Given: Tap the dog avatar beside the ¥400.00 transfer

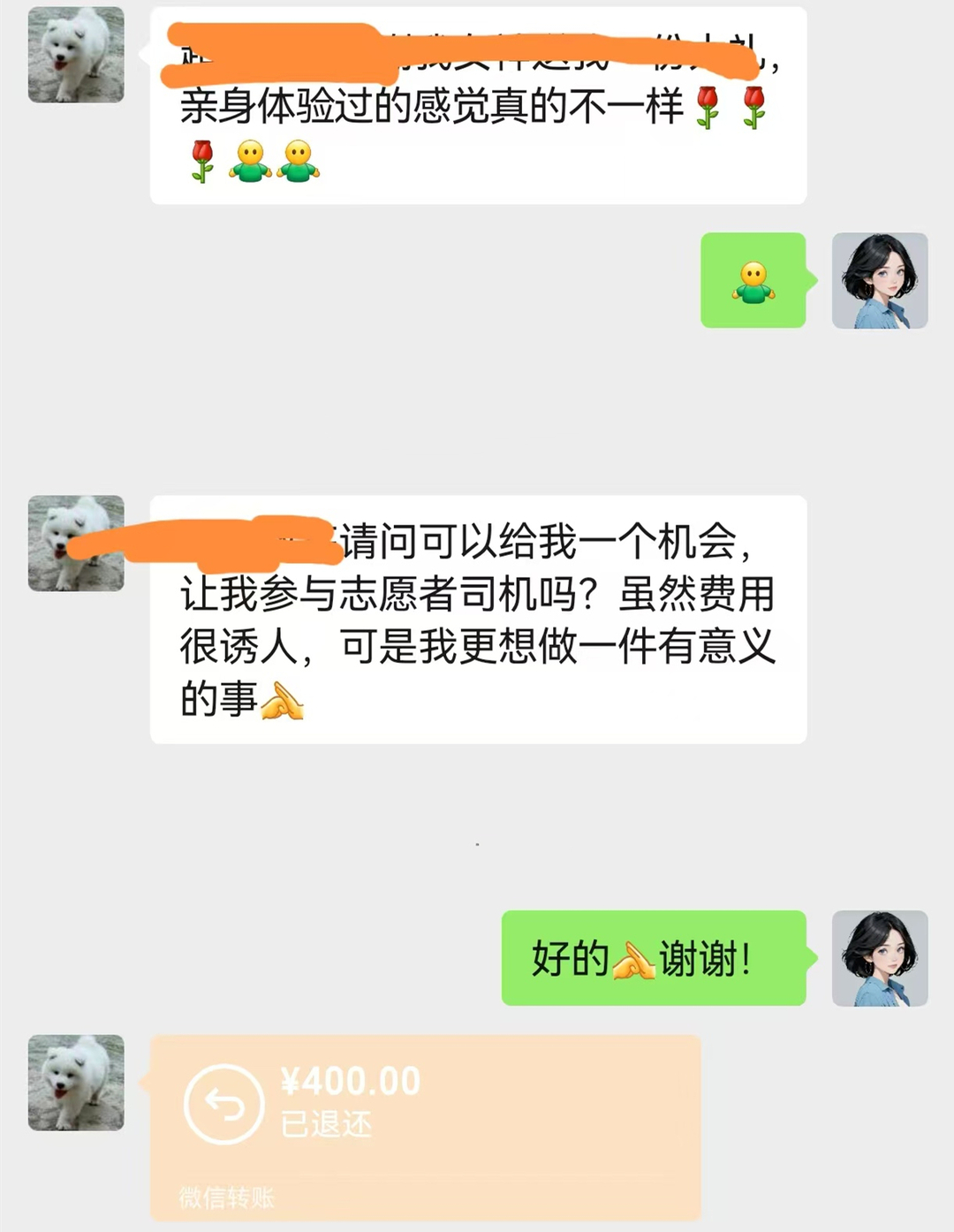Looking at the screenshot, I should [x=76, y=1083].
